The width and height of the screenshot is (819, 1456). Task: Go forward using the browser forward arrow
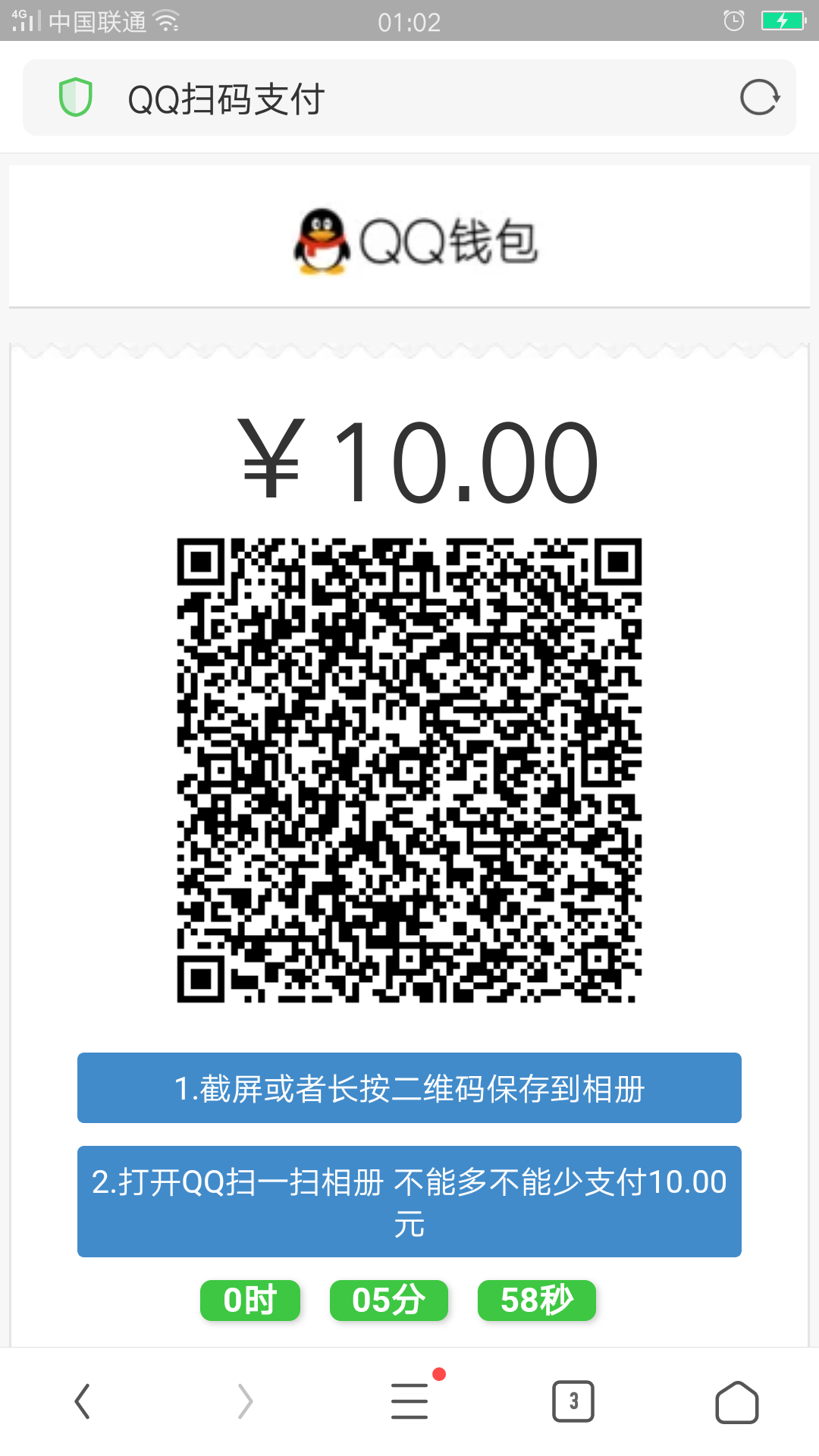[245, 1401]
